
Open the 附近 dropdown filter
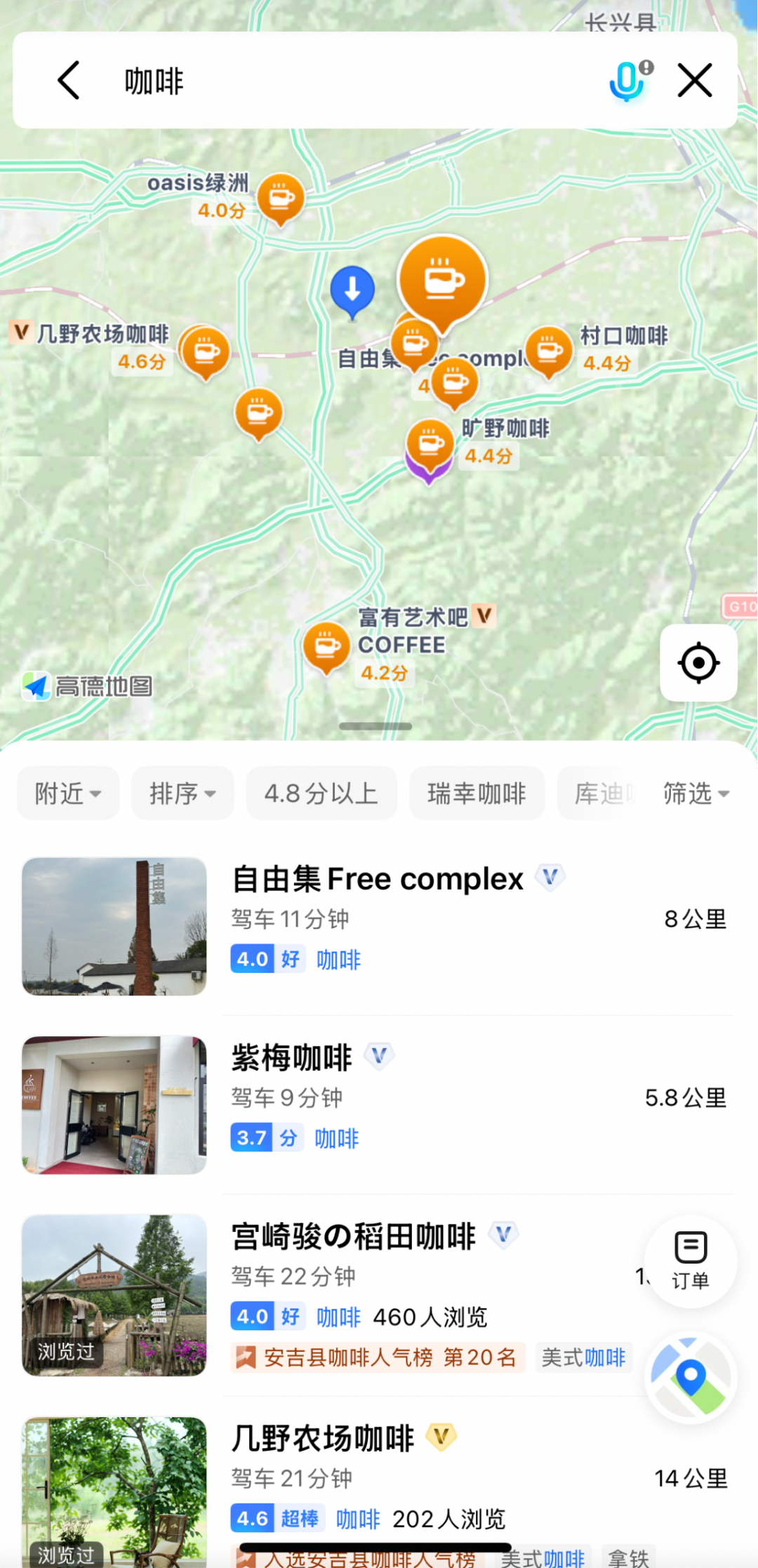pos(68,793)
